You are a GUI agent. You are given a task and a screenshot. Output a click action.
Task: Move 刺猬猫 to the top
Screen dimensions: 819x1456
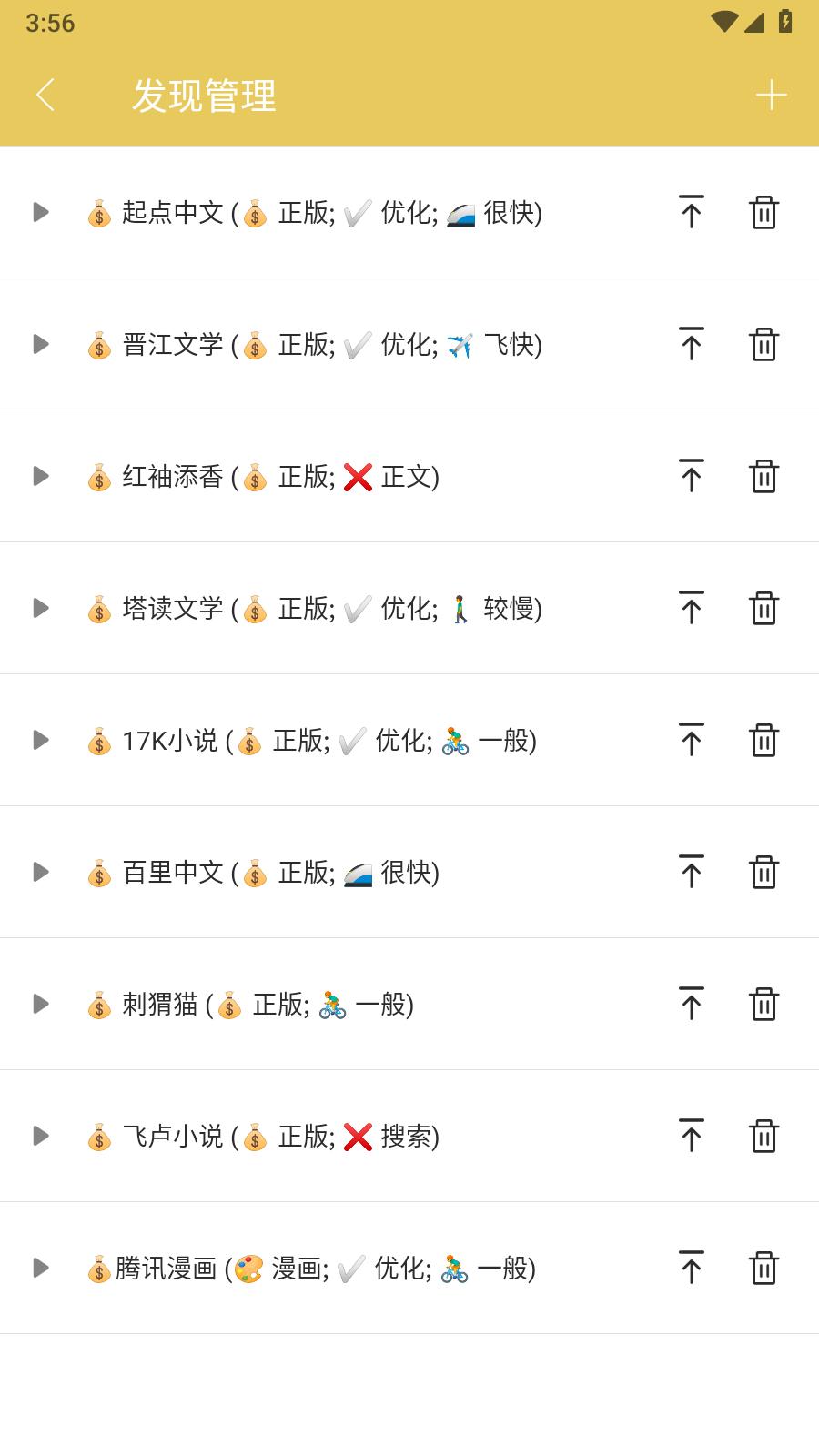pos(692,1004)
